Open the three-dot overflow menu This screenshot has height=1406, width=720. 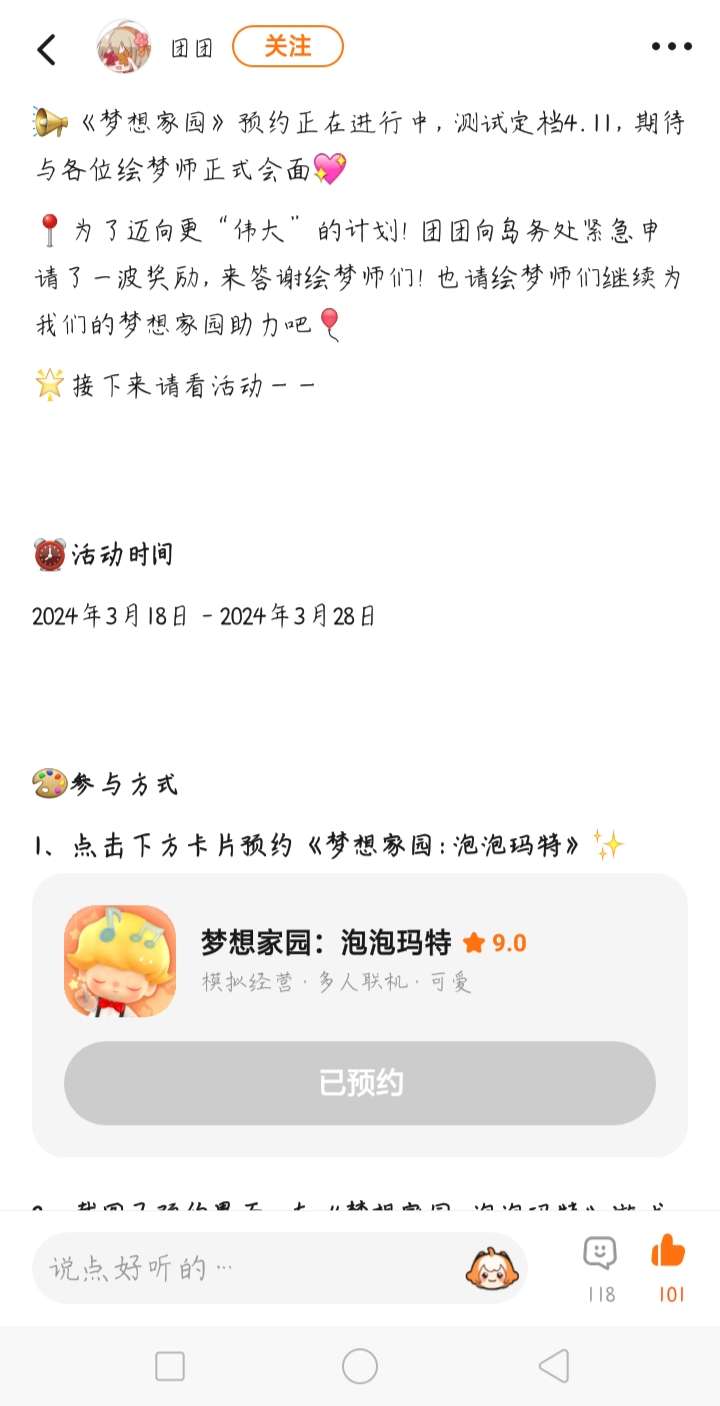672,46
